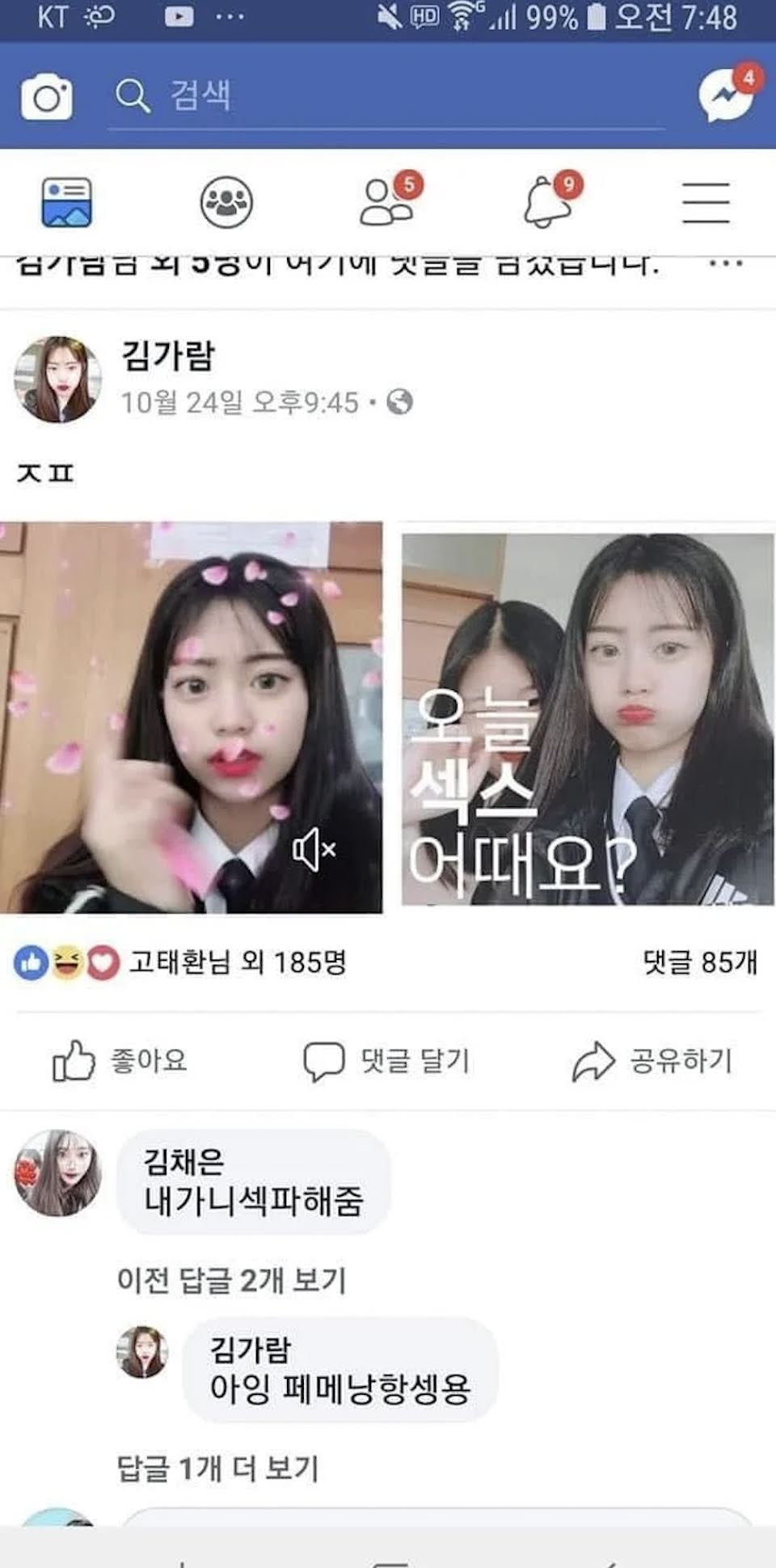This screenshot has width=776, height=1568.
Task: Open 김가람's profile from the post header
Action: pyautogui.click(x=168, y=355)
